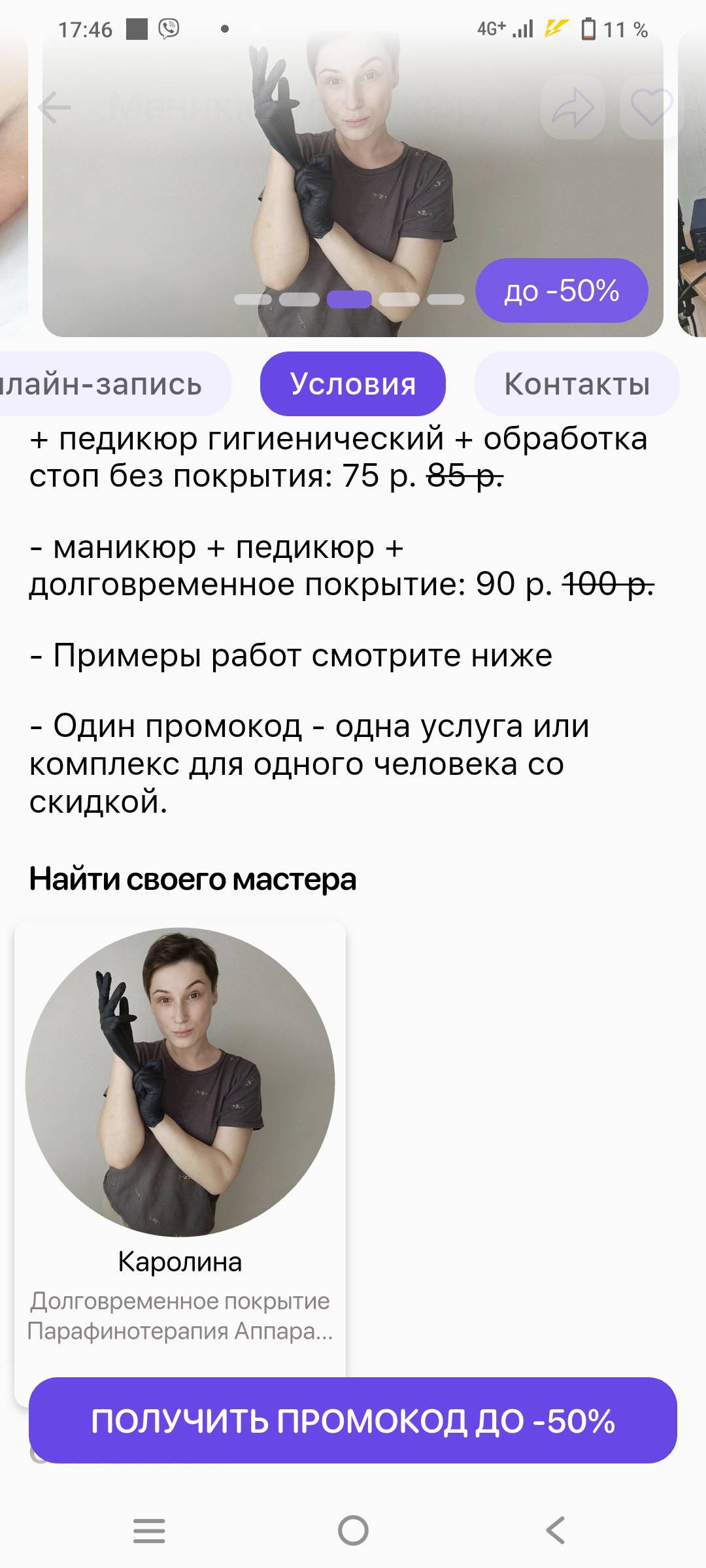Viewport: 706px width, 1568px height.
Task: Tap ПОЛУЧИТЬ ПРОМОКОД ДО -50% button
Action: tap(353, 1420)
